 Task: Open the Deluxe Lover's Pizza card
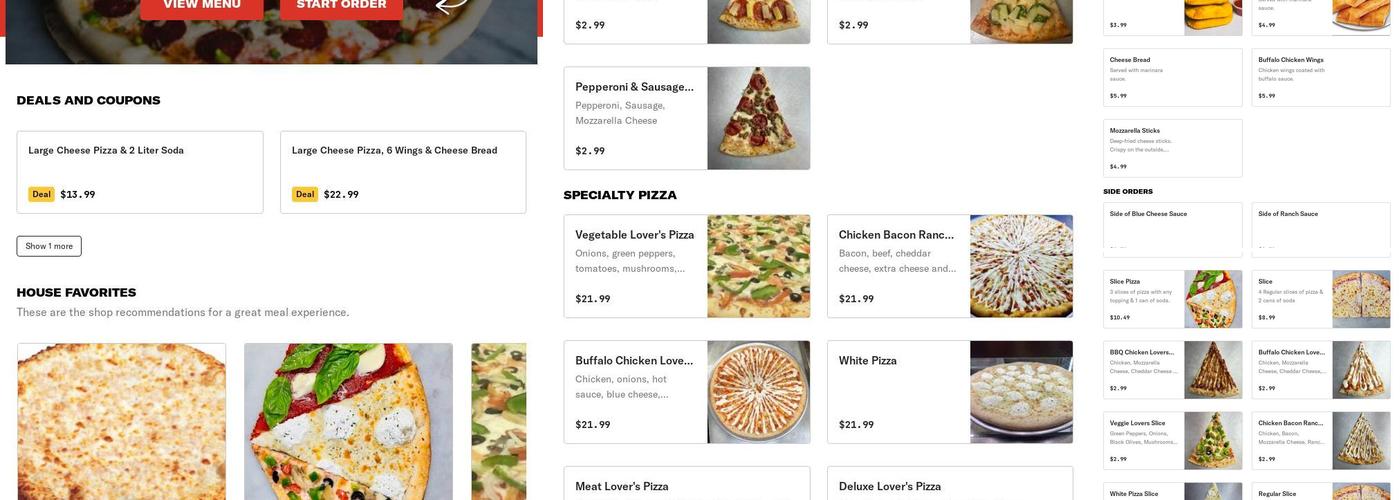click(x=950, y=485)
